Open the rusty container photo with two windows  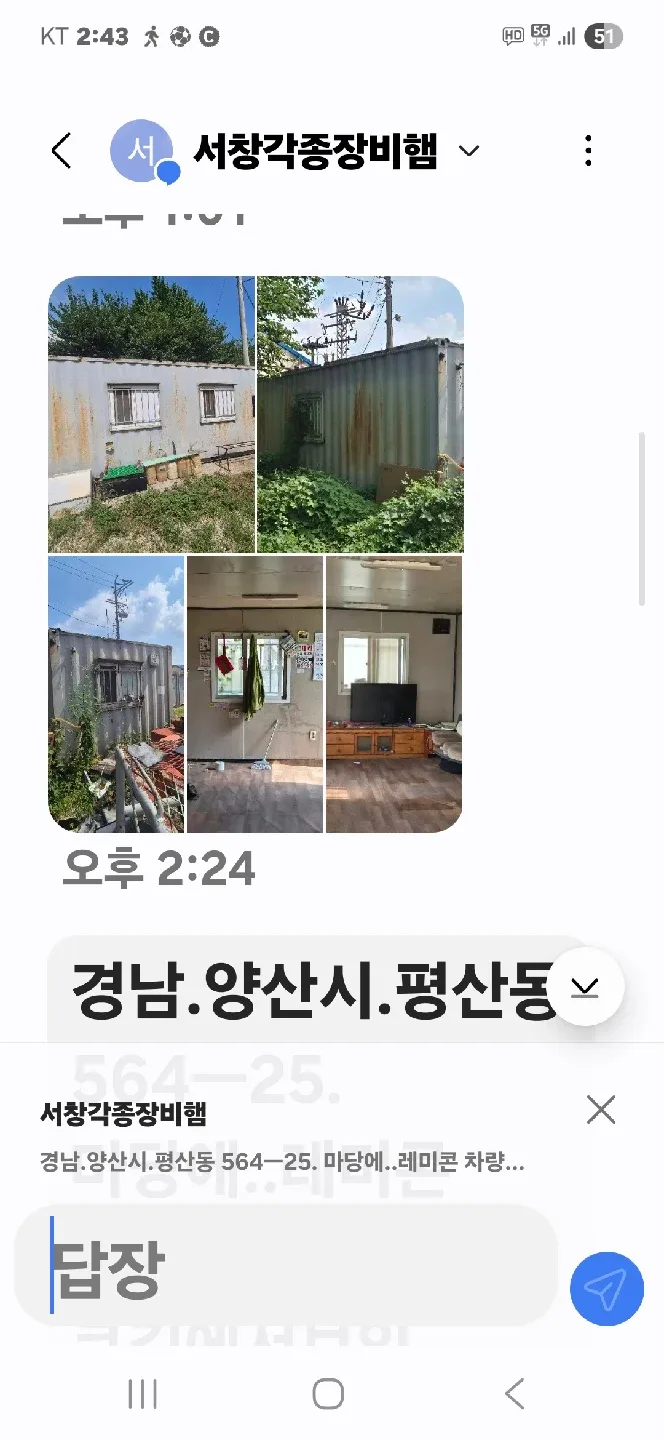(152, 414)
